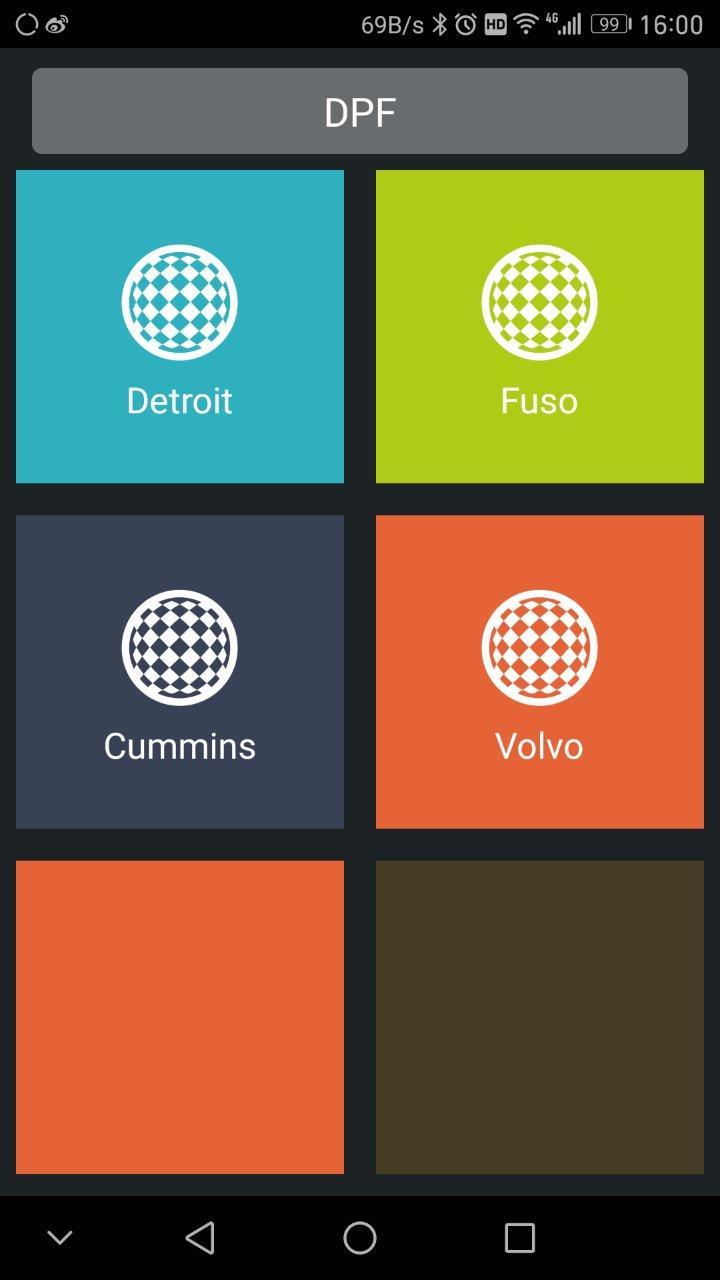Select the Fuso tile
The image size is (720, 1280).
[540, 326]
